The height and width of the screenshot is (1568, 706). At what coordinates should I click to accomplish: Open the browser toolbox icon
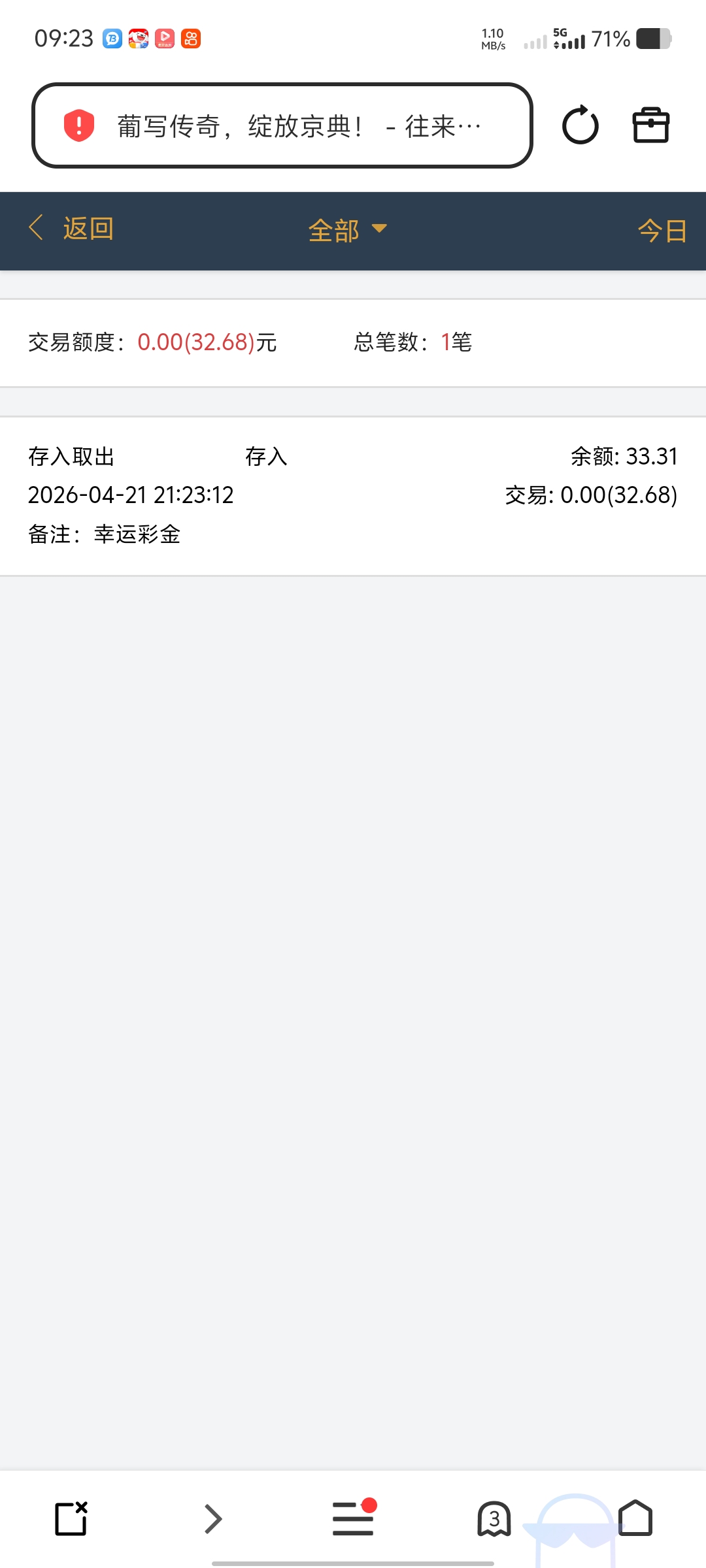(651, 125)
